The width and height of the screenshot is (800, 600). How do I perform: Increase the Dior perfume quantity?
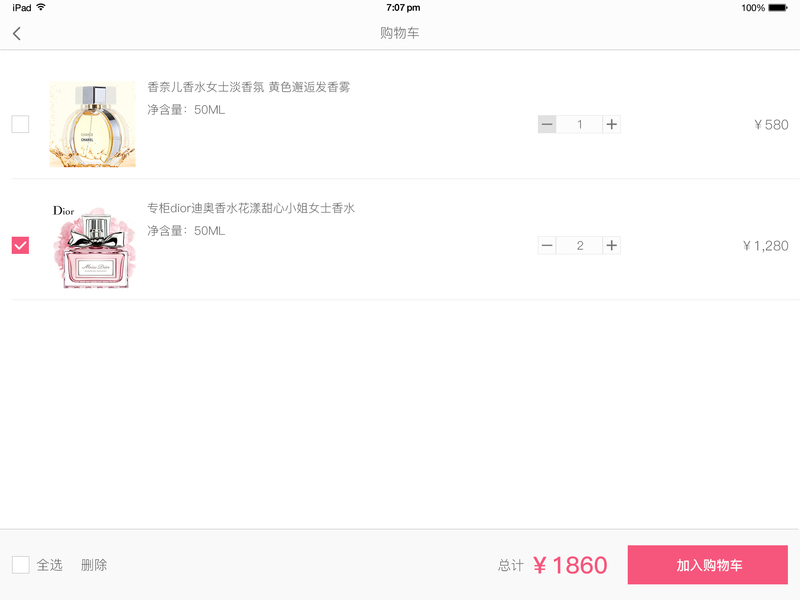(x=612, y=245)
